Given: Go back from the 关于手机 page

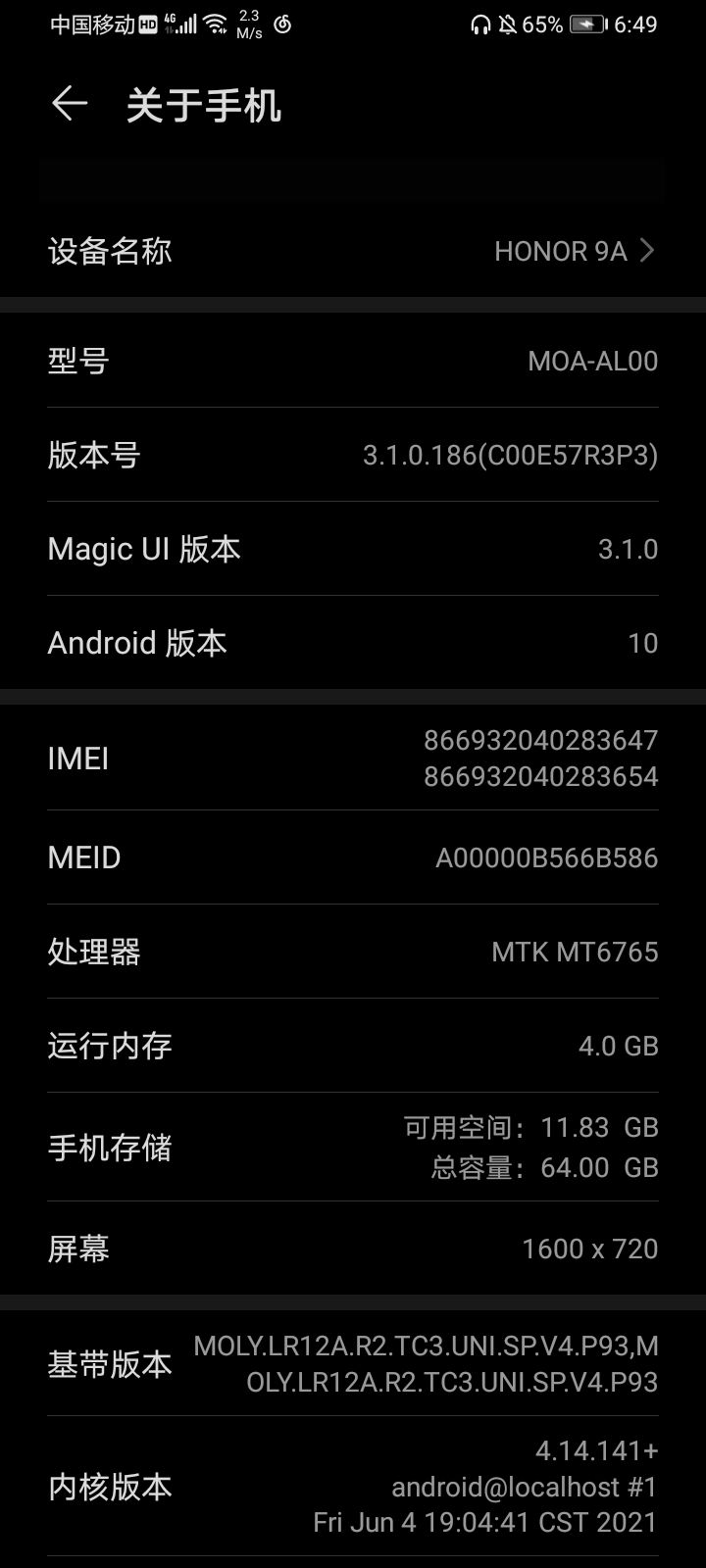Looking at the screenshot, I should [x=69, y=104].
